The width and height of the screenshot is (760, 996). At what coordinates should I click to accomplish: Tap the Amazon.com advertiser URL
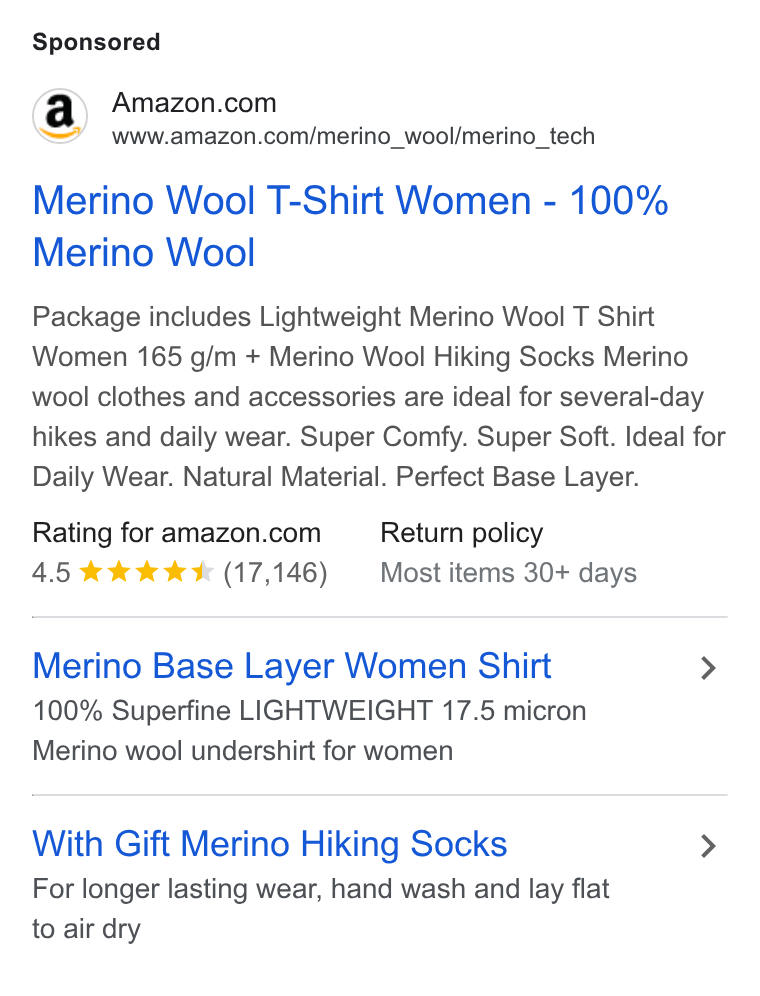point(353,136)
